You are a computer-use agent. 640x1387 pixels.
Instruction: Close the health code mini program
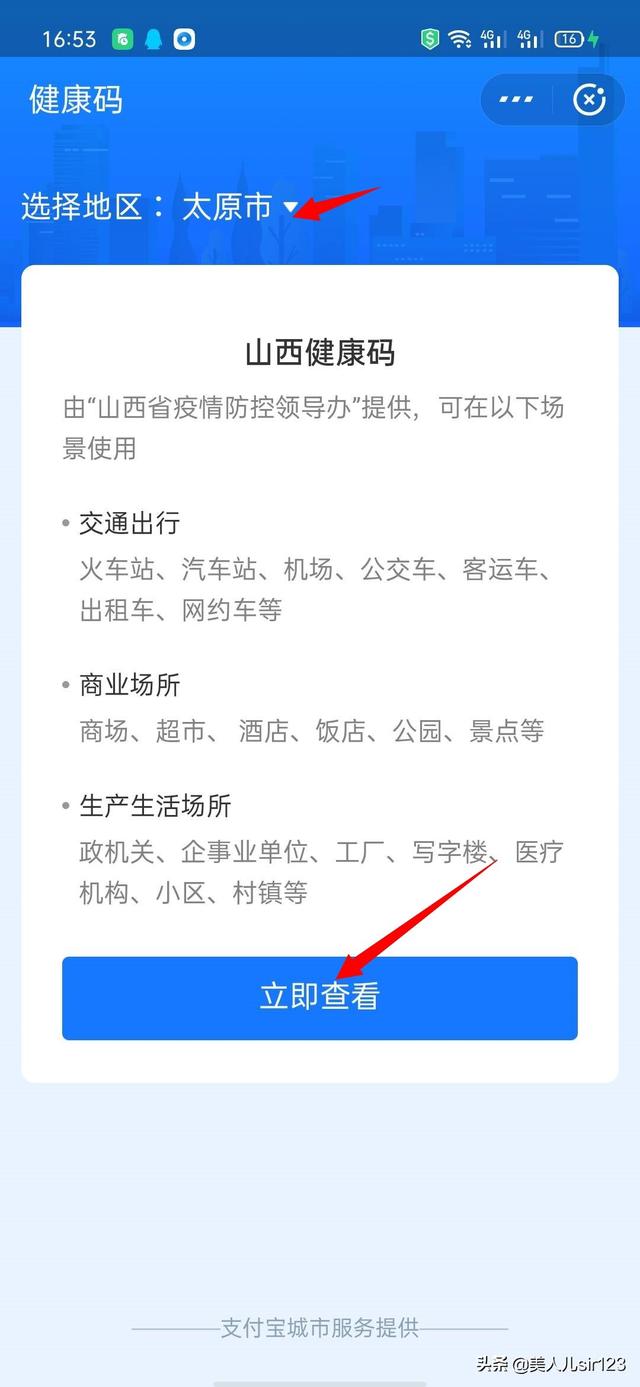[588, 100]
